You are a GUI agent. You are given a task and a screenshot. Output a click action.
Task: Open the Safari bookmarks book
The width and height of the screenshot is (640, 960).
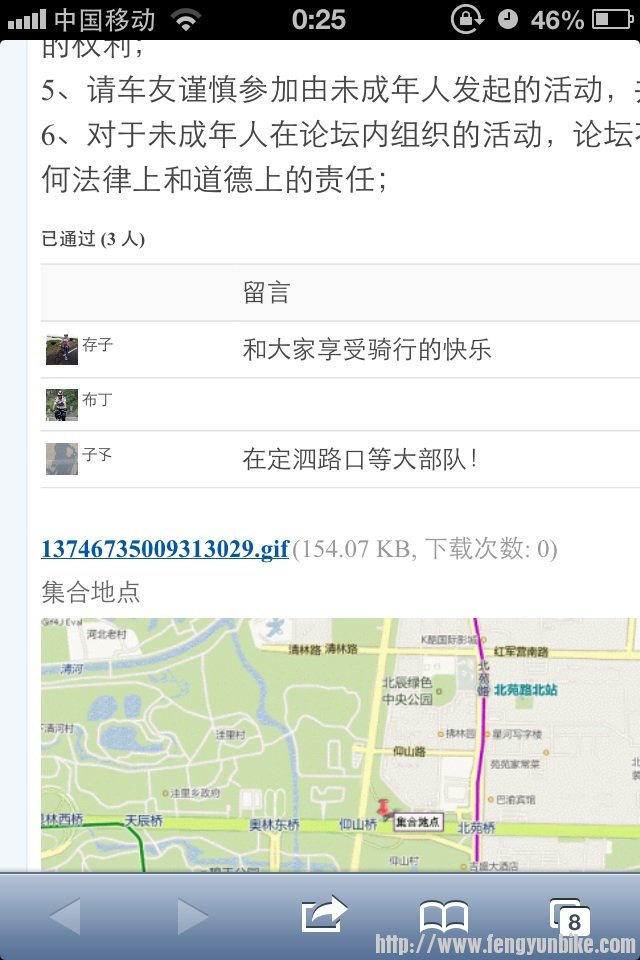pos(443,915)
